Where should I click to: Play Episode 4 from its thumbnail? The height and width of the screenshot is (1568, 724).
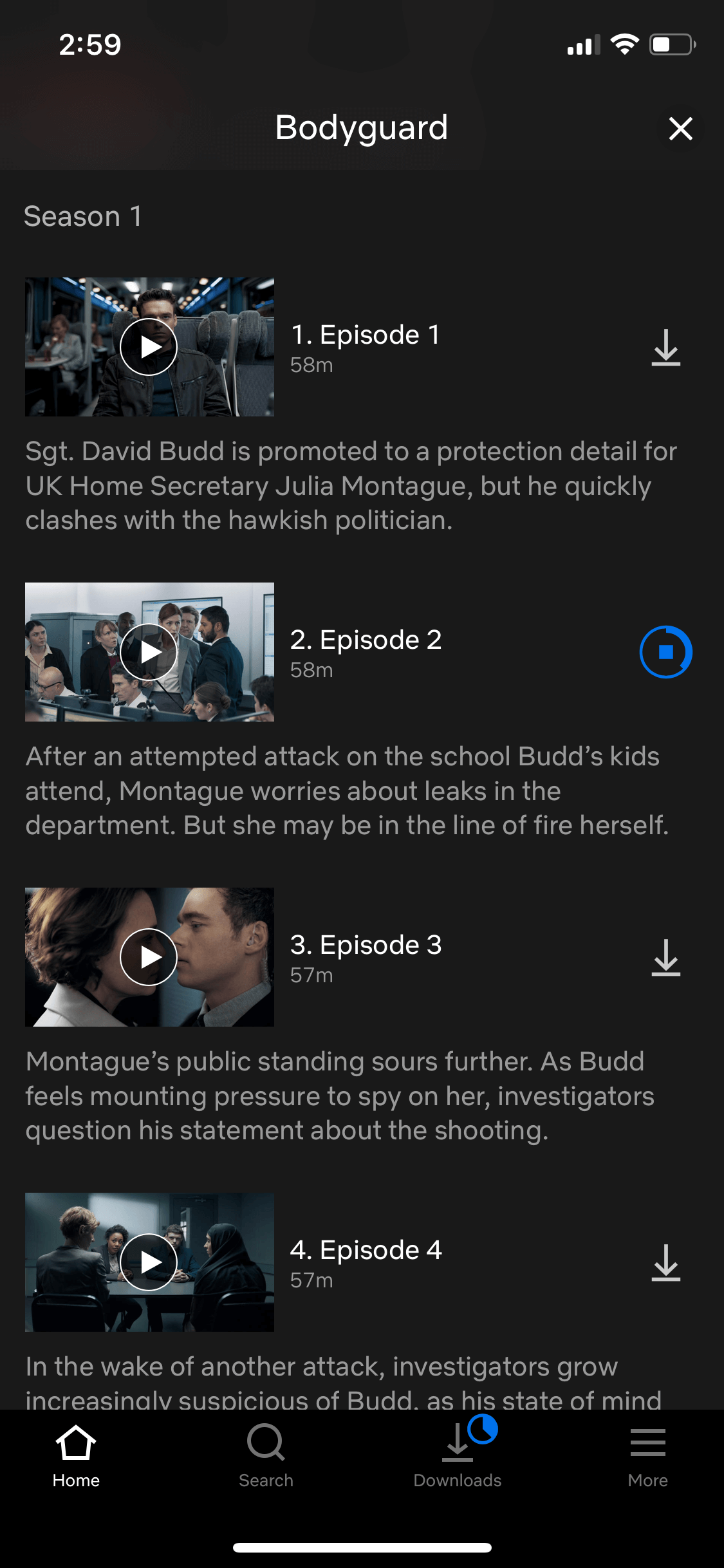pyautogui.click(x=149, y=1262)
